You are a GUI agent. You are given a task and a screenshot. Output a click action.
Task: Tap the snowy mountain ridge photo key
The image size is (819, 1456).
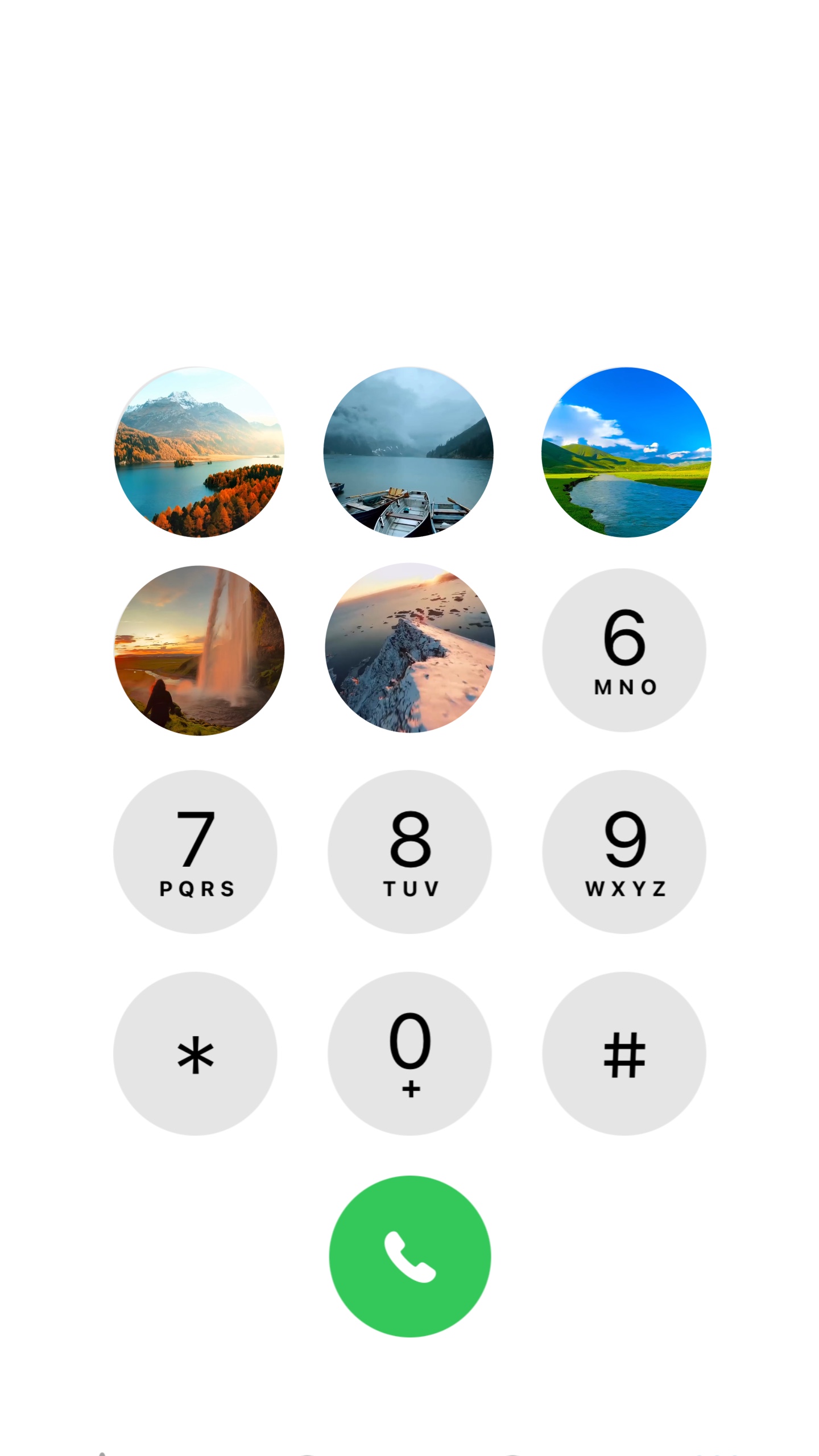coord(410,648)
